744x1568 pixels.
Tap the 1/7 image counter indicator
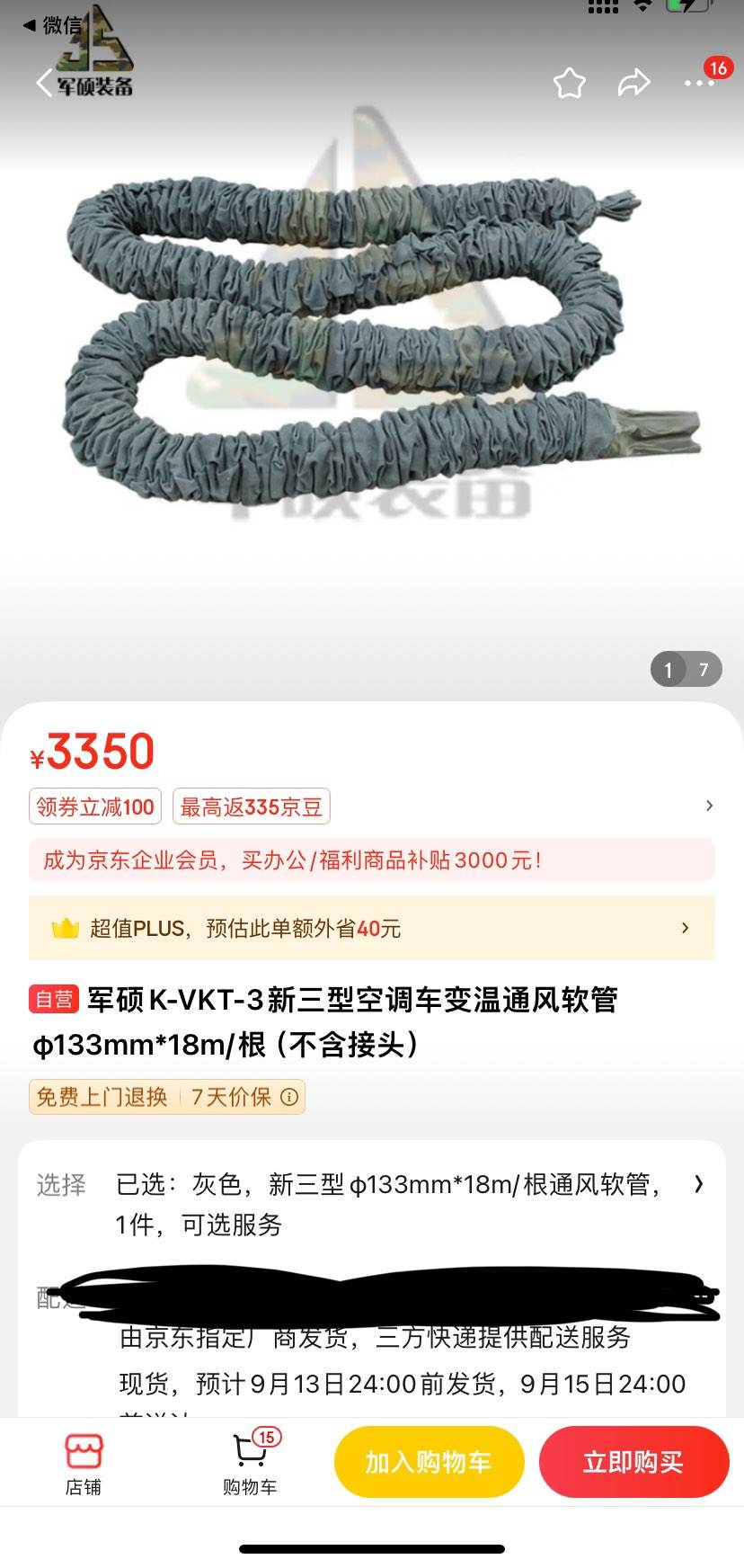pos(686,669)
